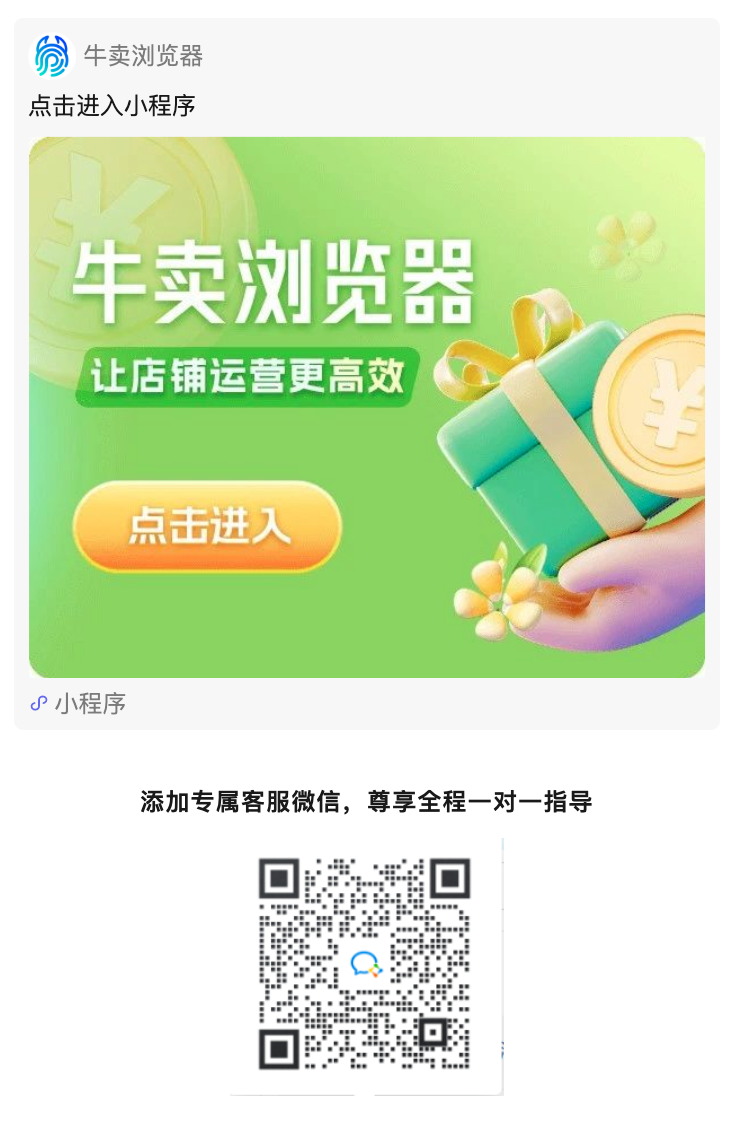The width and height of the screenshot is (730, 1122).
Task: Click the link icon beside 小程序 label
Action: click(x=39, y=704)
